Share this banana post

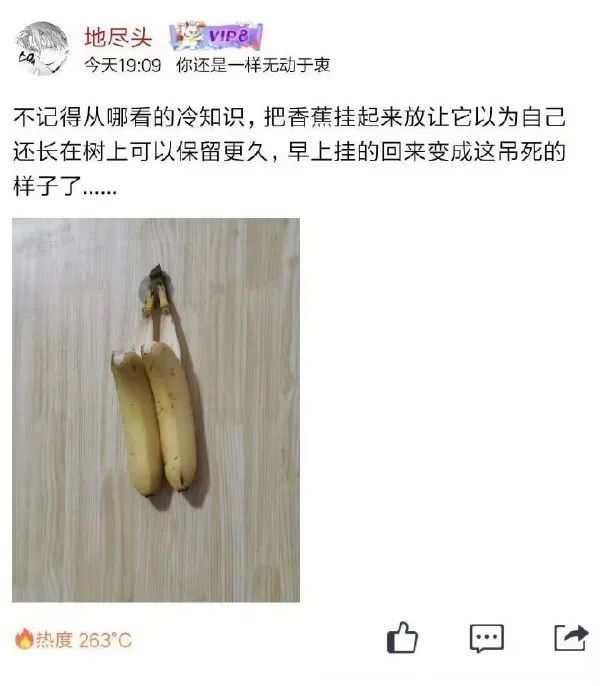coord(570,637)
